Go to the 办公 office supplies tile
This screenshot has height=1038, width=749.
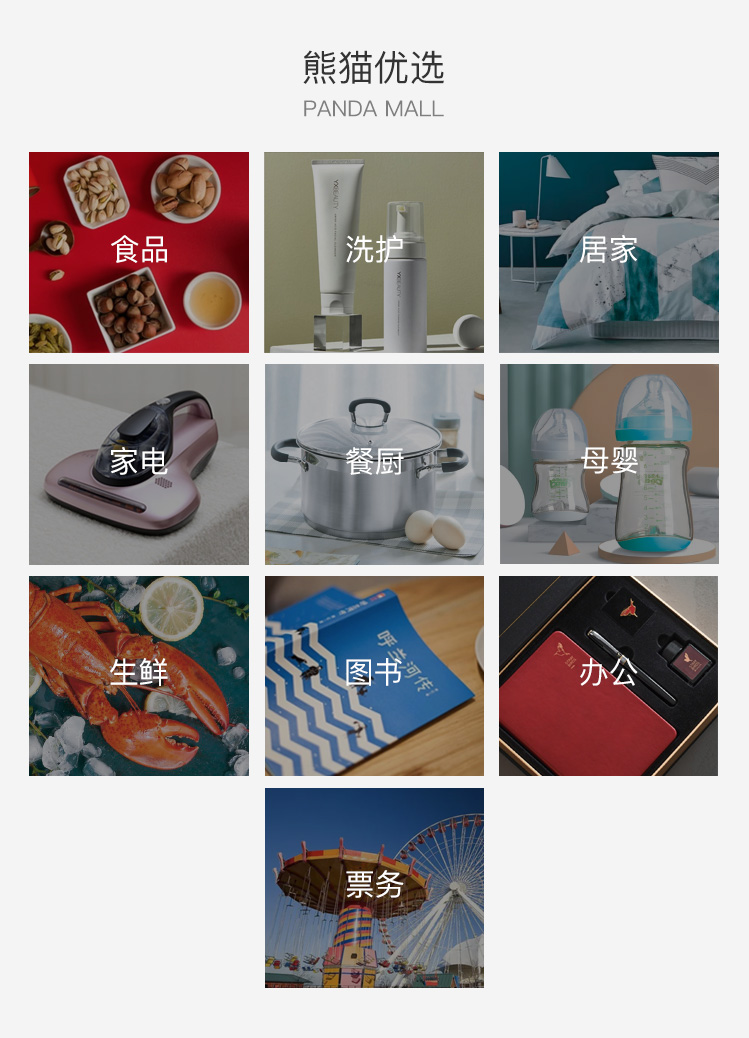tap(608, 676)
